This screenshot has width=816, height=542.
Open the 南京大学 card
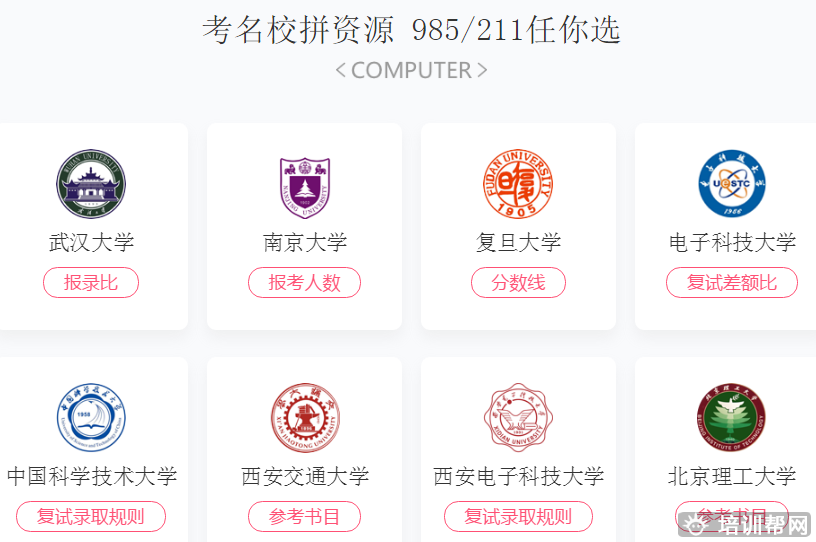[304, 200]
